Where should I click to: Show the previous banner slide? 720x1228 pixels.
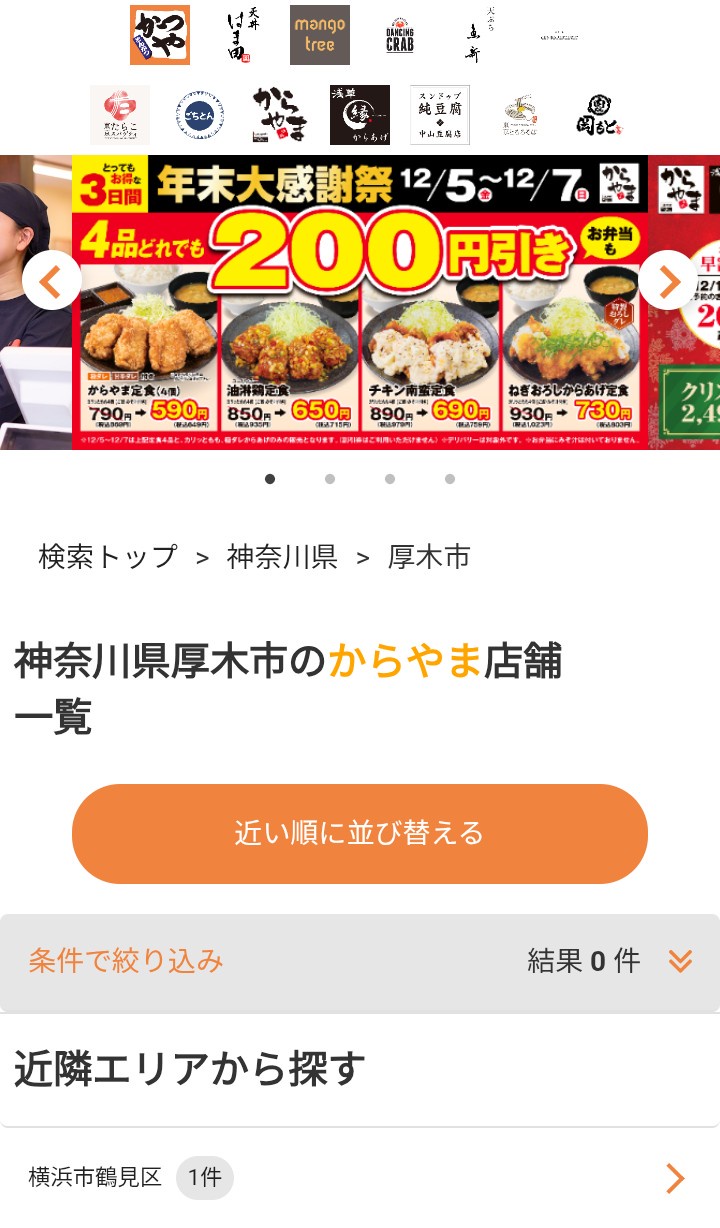(x=51, y=282)
